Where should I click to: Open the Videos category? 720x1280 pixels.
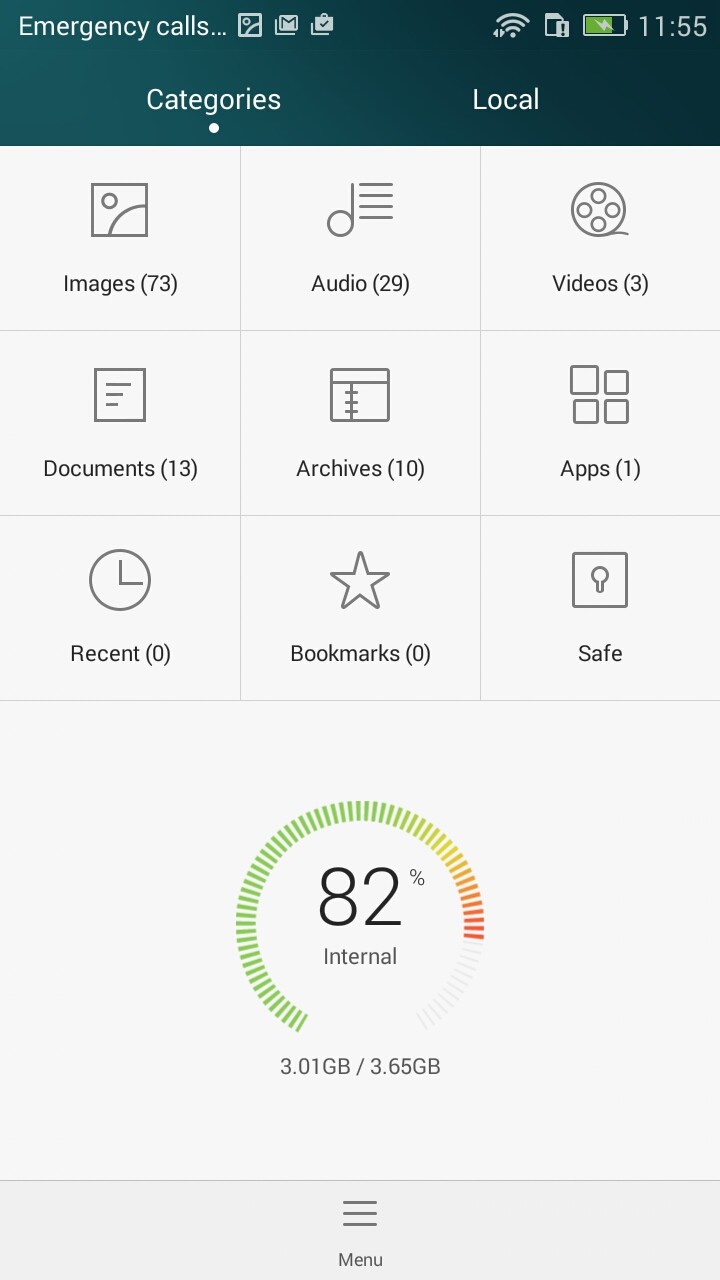click(600, 239)
